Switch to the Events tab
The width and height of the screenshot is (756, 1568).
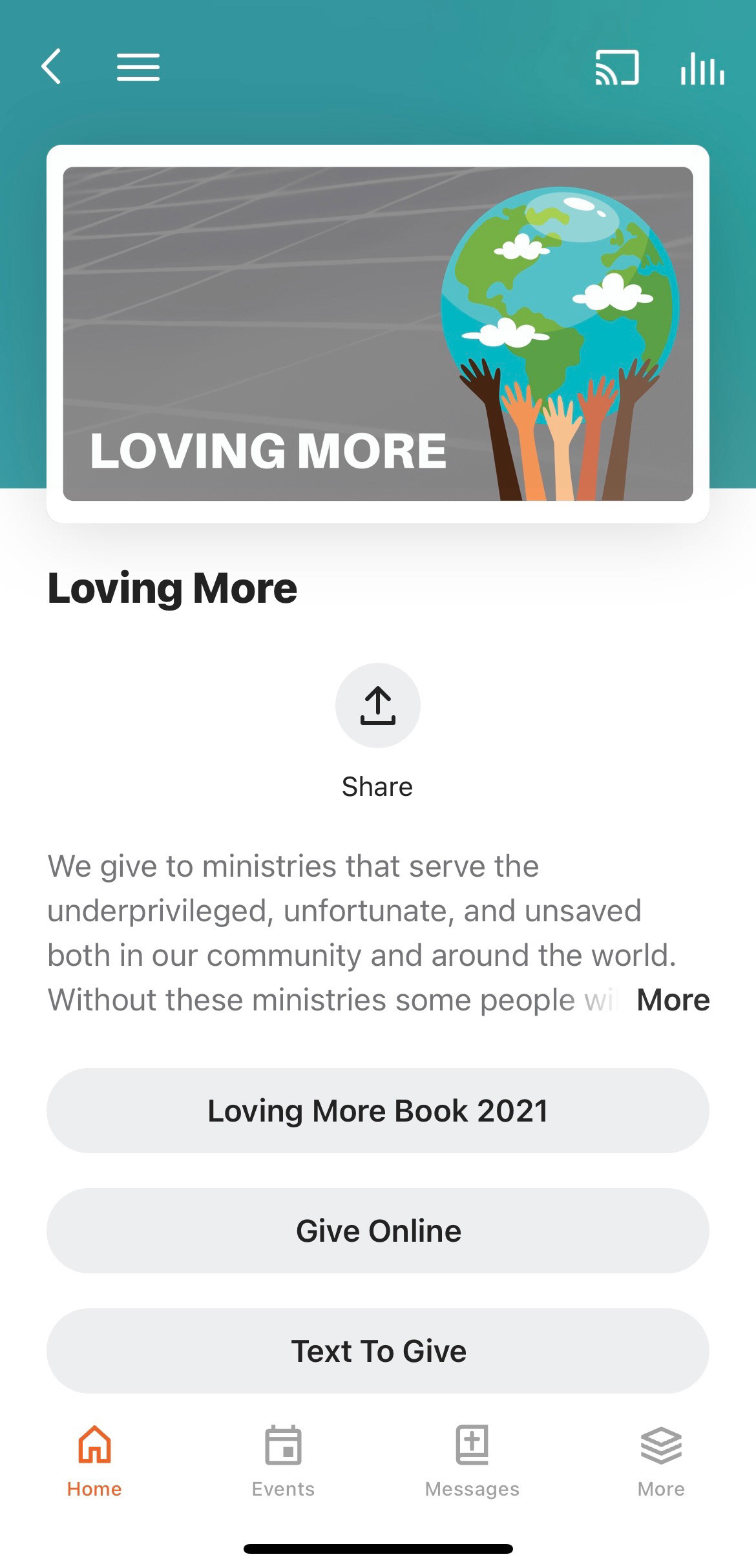pos(283,1461)
